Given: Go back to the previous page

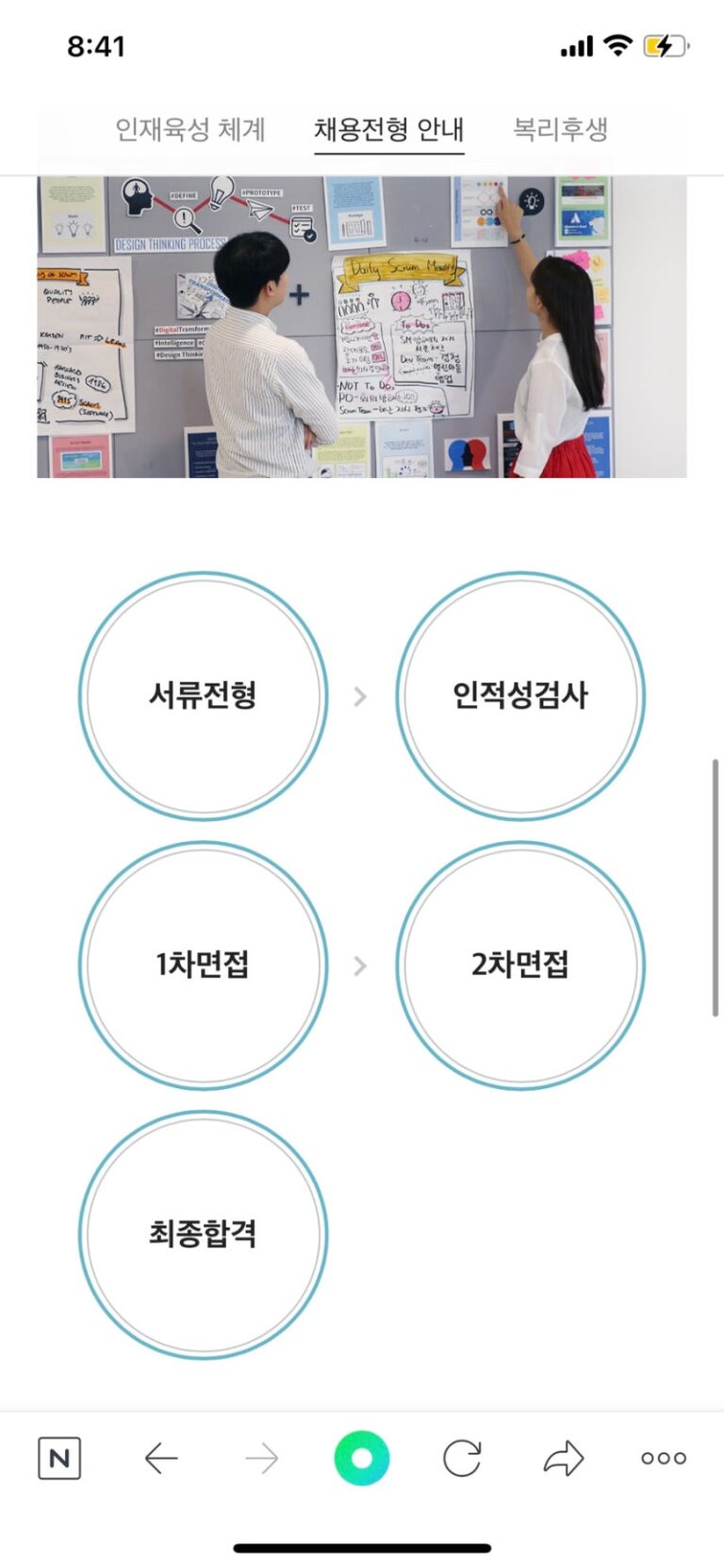Looking at the screenshot, I should [x=161, y=1459].
